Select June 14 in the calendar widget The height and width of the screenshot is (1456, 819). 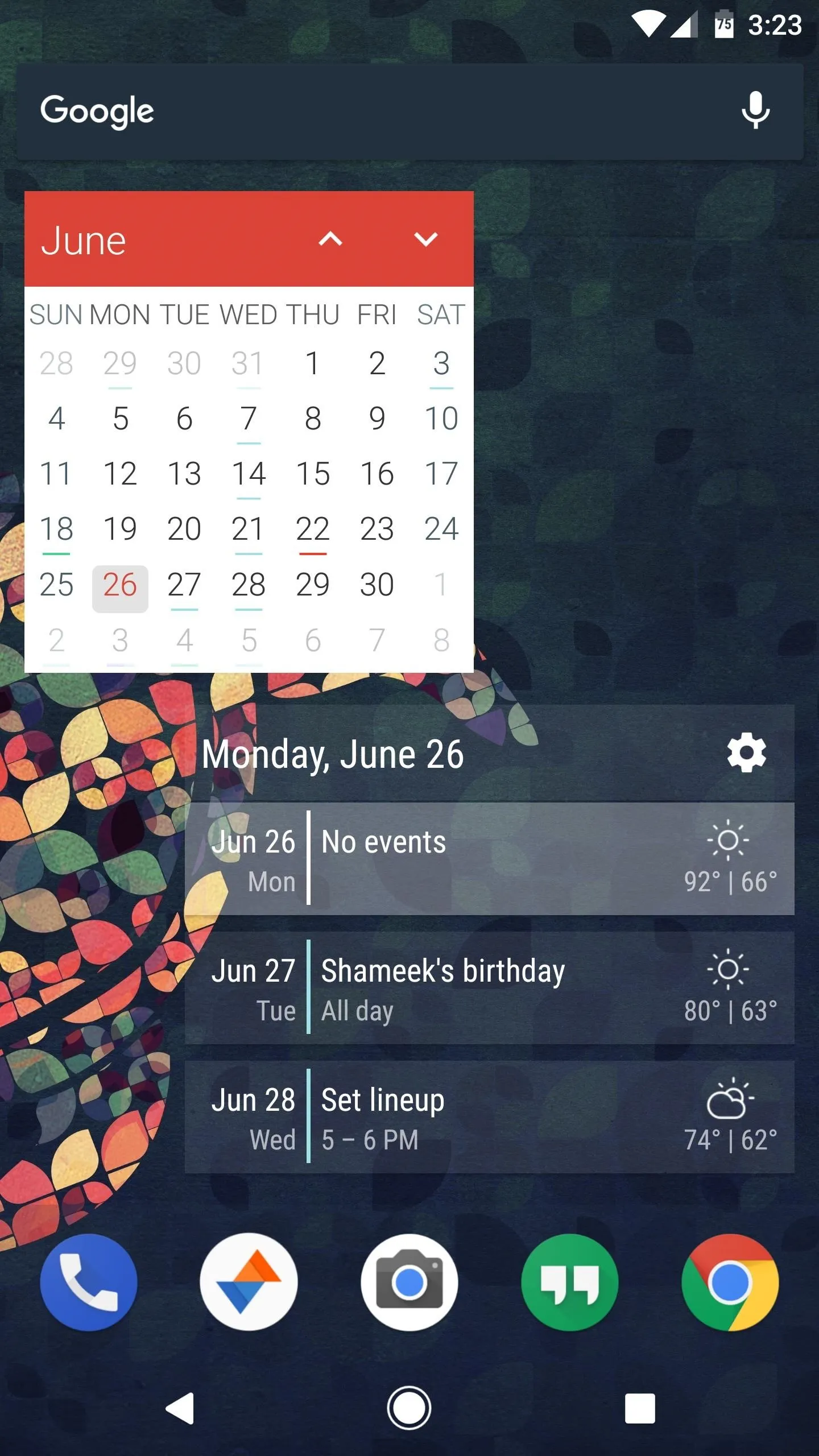click(249, 475)
